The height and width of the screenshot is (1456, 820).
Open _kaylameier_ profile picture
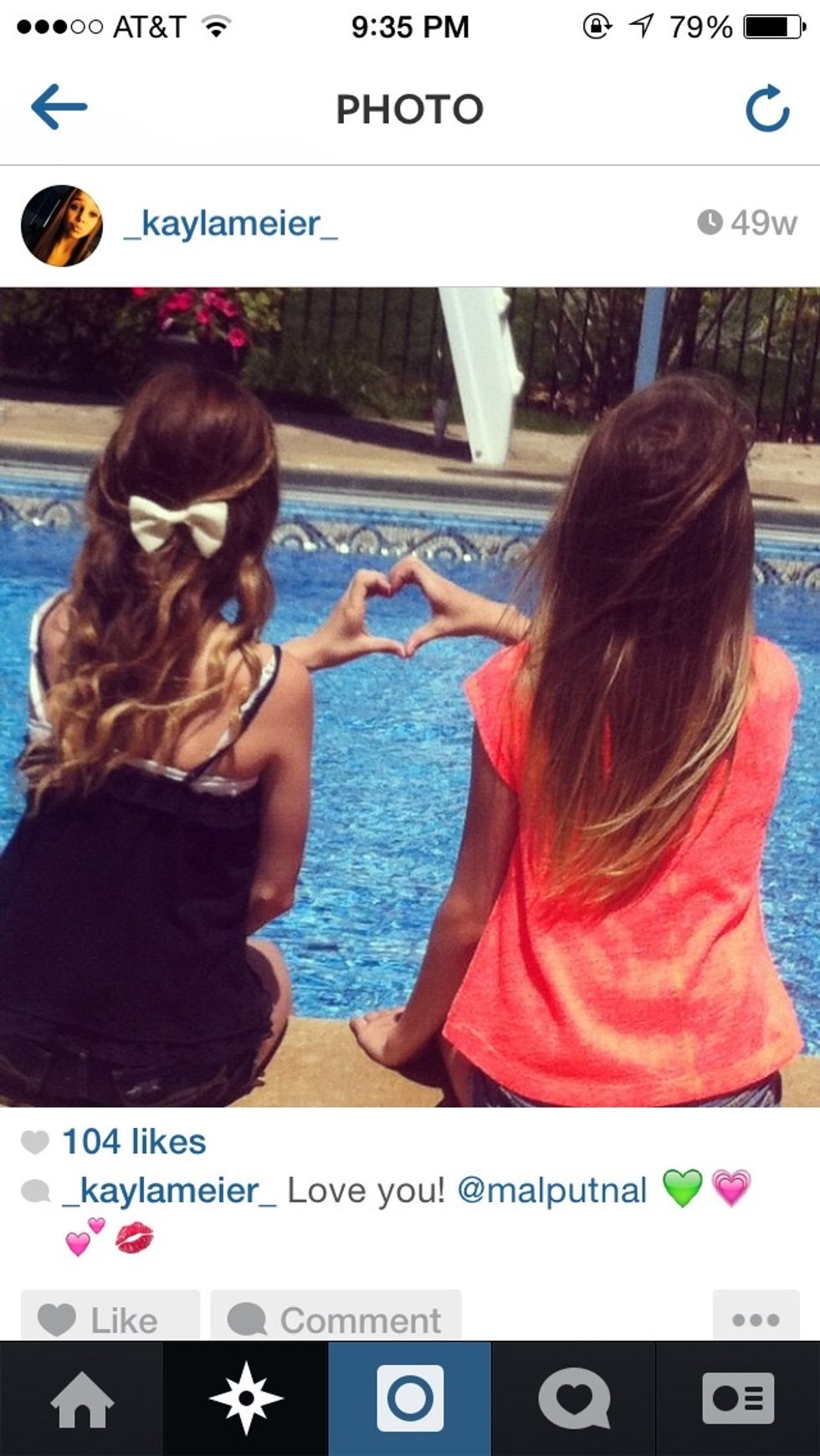61,225
